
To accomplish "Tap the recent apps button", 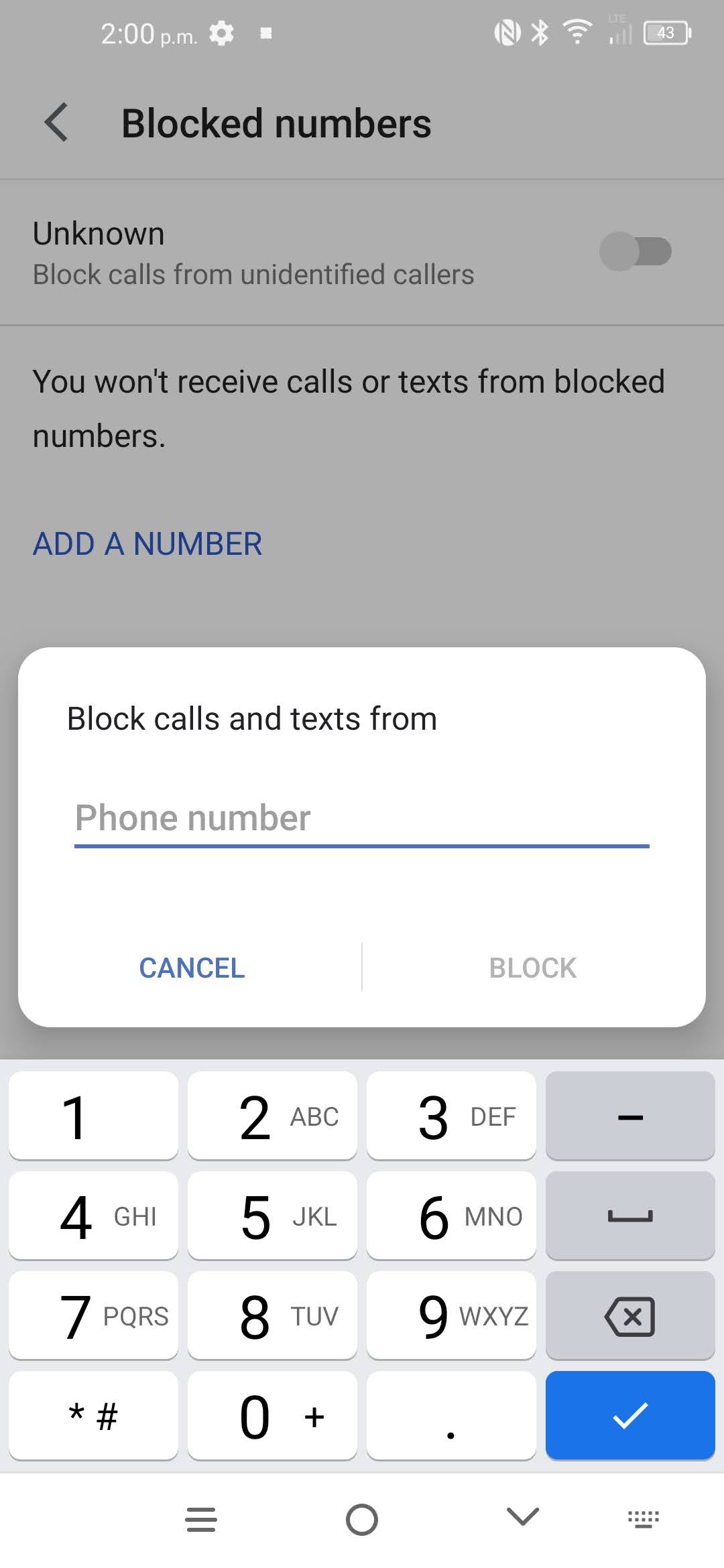I will 200,1520.
